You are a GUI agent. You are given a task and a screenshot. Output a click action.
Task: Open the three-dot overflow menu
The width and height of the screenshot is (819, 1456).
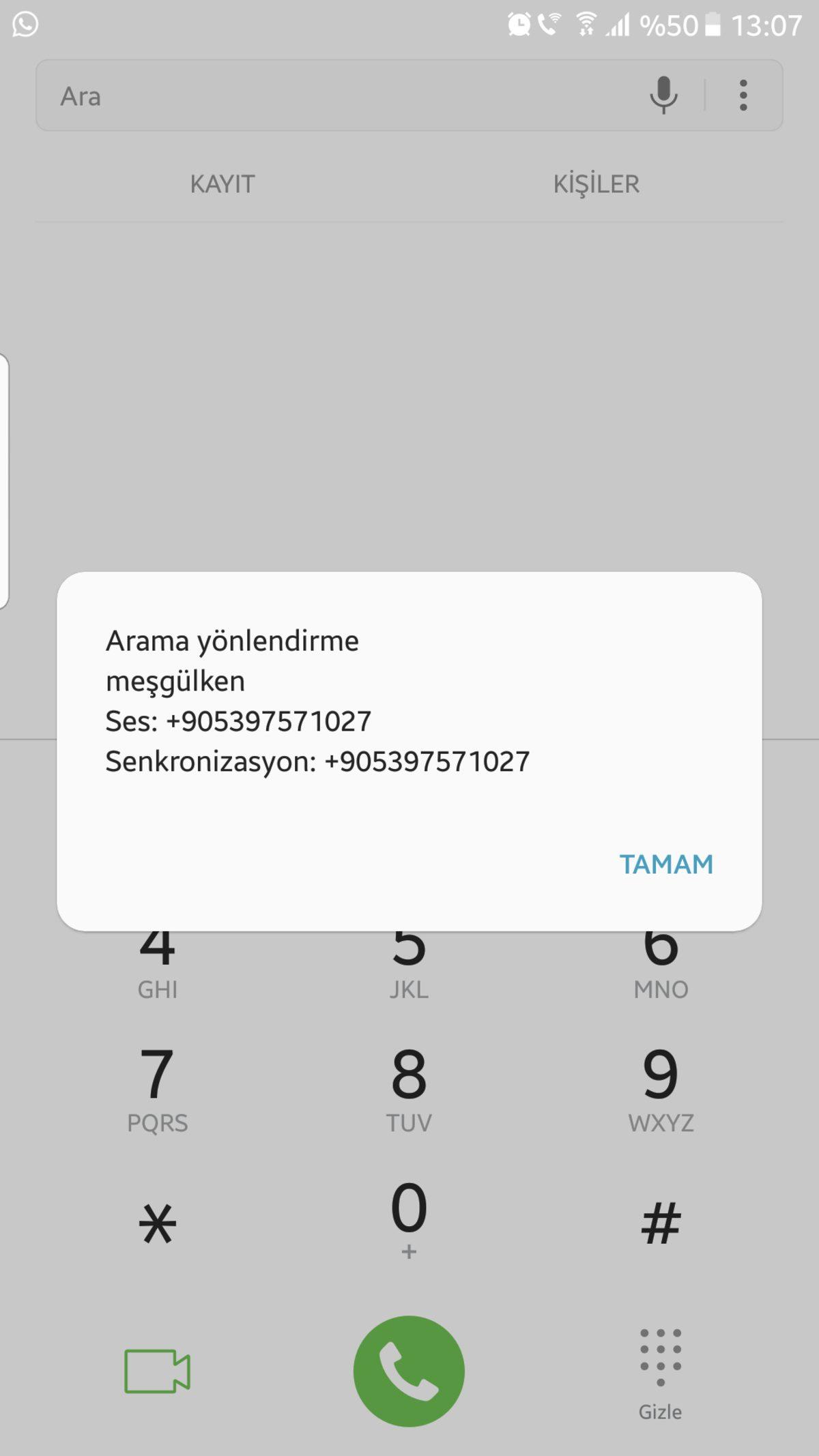(743, 95)
